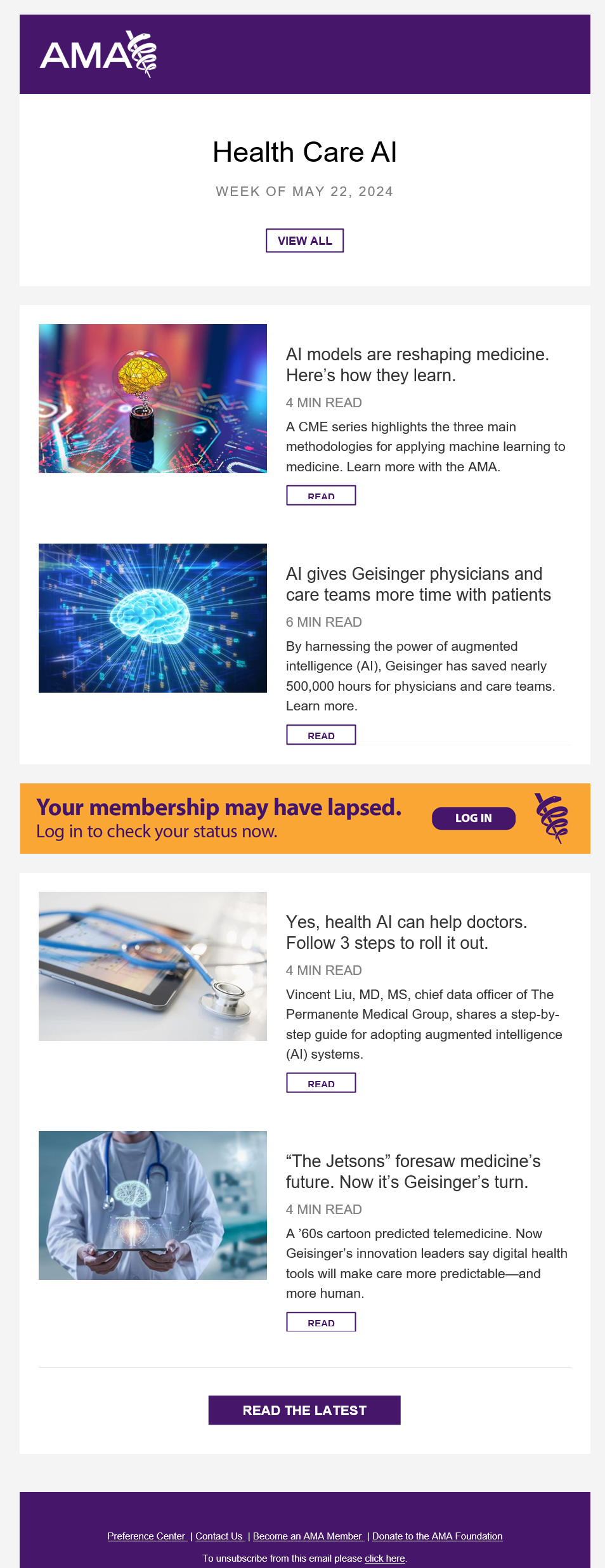
Task: Tap READ THE LATEST button
Action: click(x=304, y=1410)
